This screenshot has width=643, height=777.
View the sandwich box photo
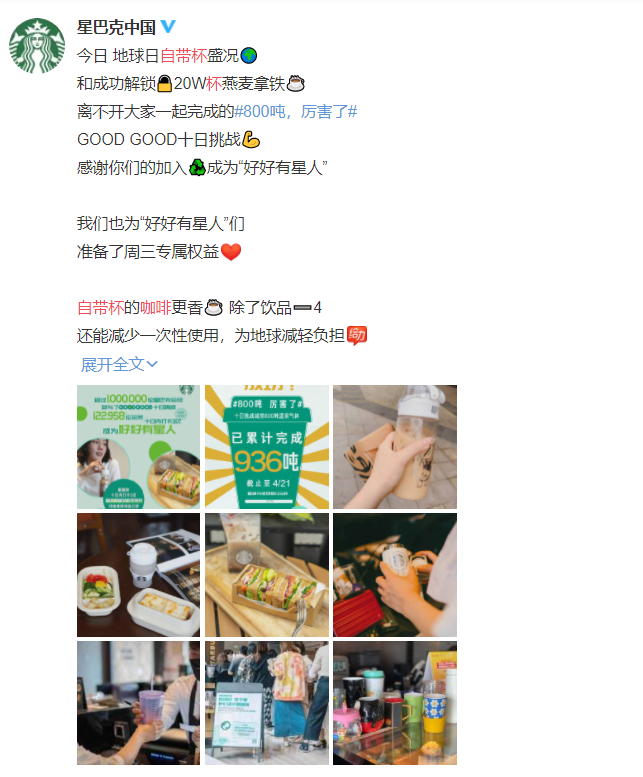click(x=266, y=575)
